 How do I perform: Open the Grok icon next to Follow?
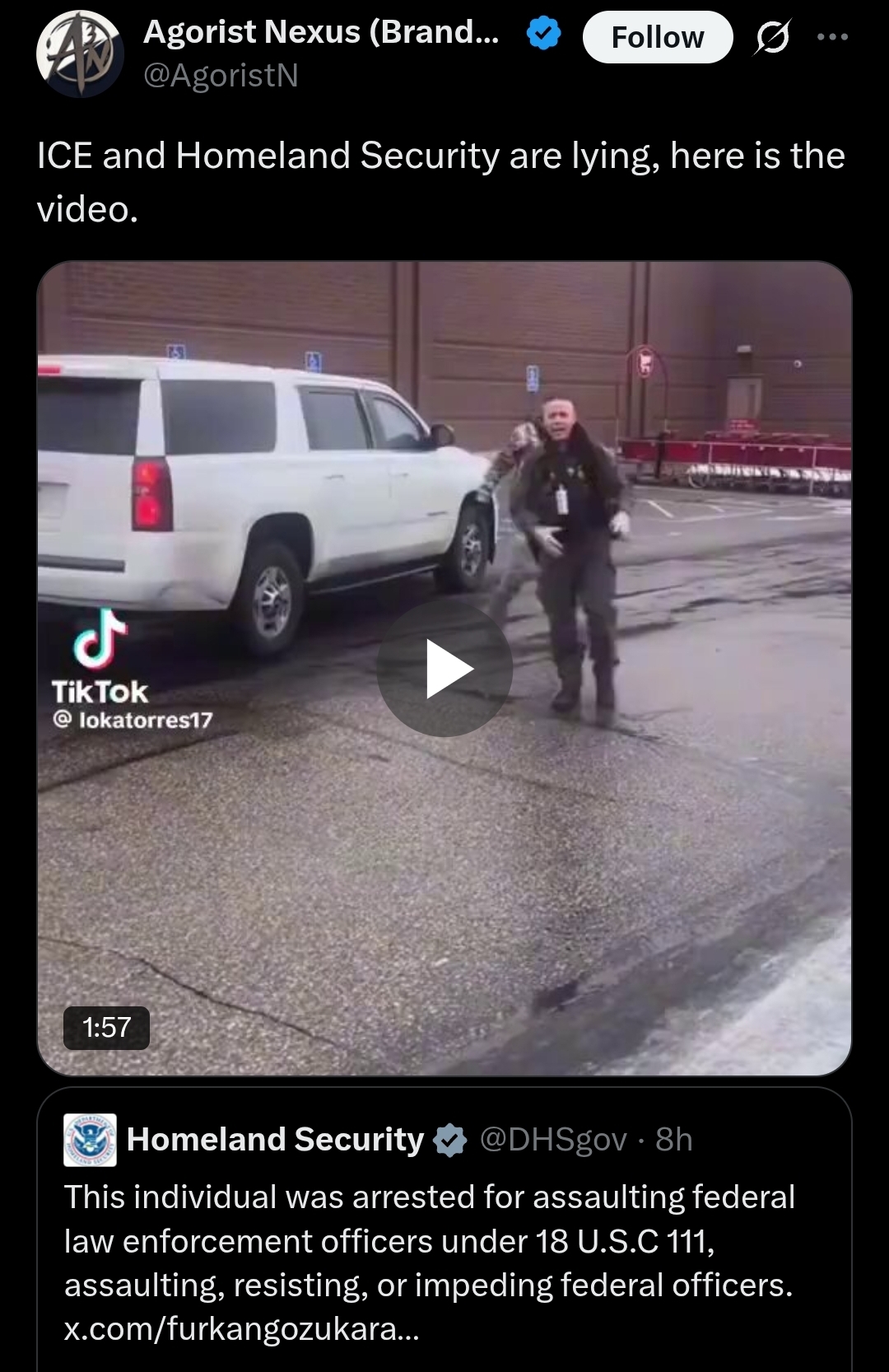coord(771,38)
